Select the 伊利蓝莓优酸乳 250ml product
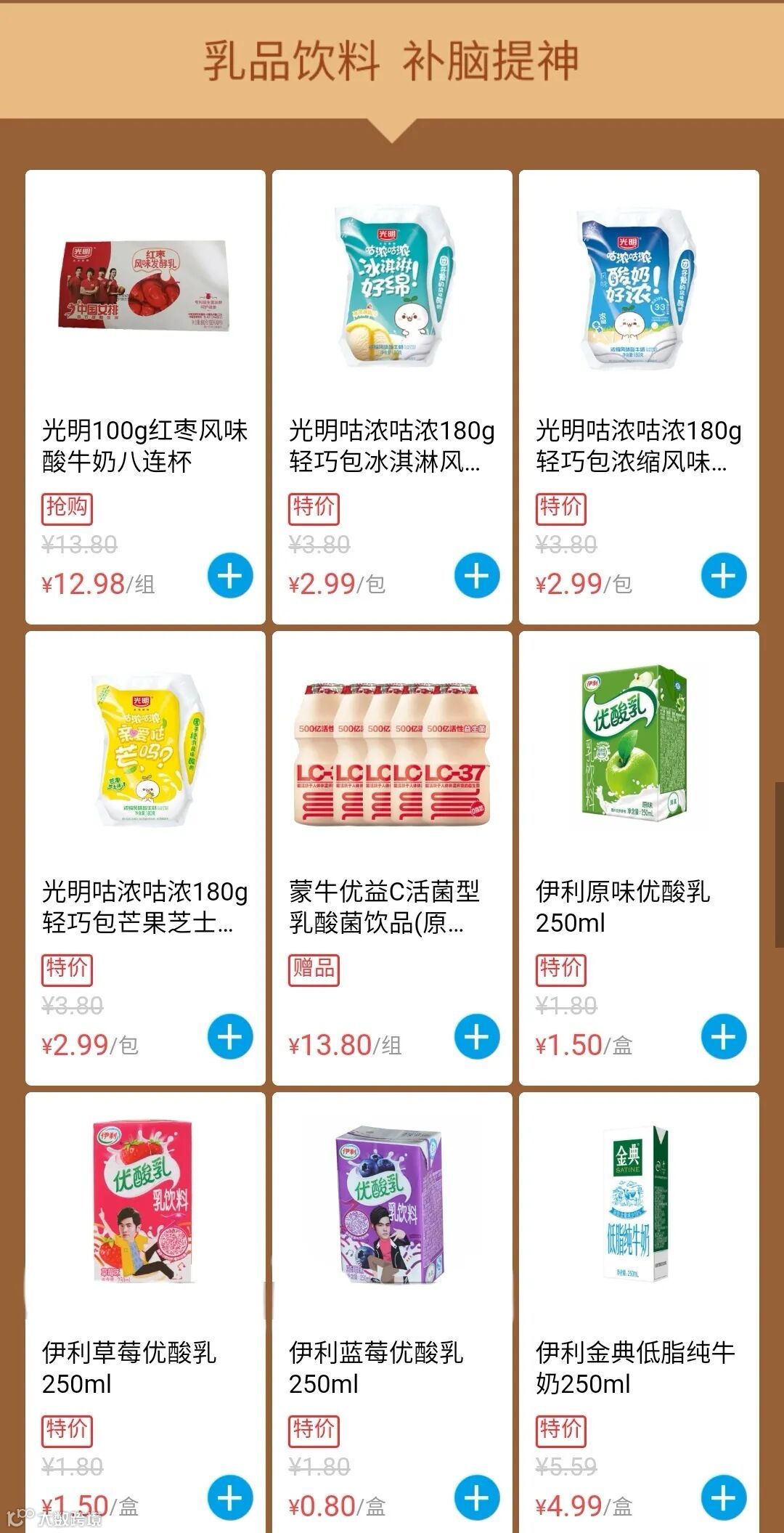This screenshot has height=1533, width=784. click(392, 1205)
